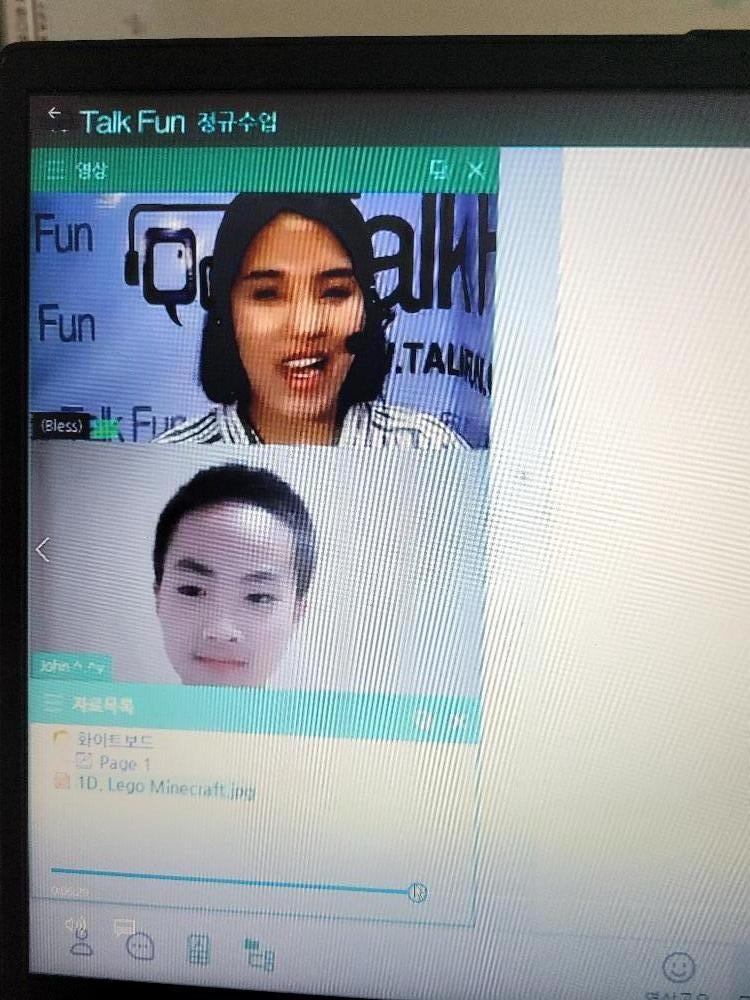Open the chat bubble icon
The width and height of the screenshot is (750, 1000).
click(139, 945)
